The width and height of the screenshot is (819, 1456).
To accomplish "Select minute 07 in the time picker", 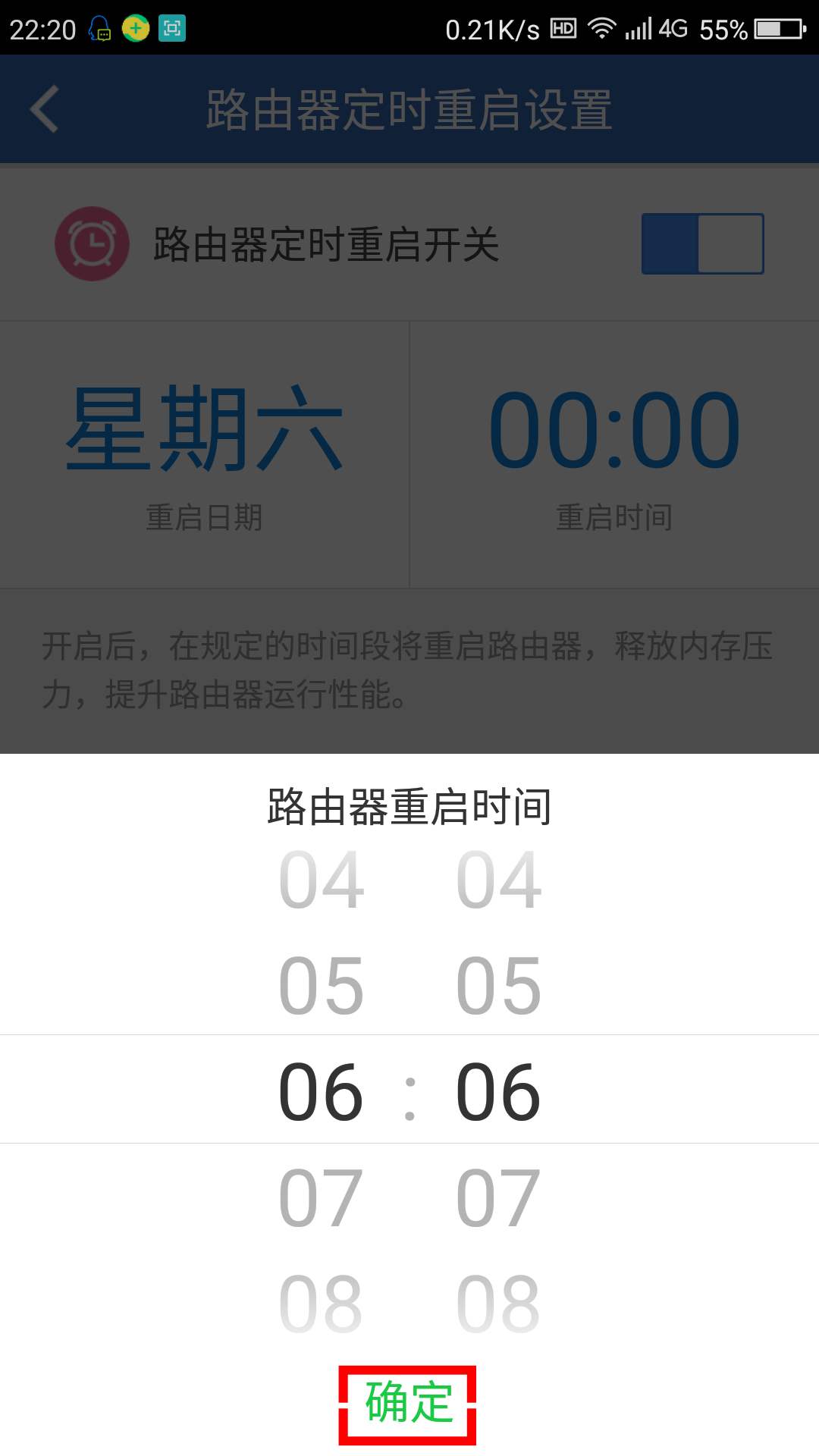I will click(498, 1198).
